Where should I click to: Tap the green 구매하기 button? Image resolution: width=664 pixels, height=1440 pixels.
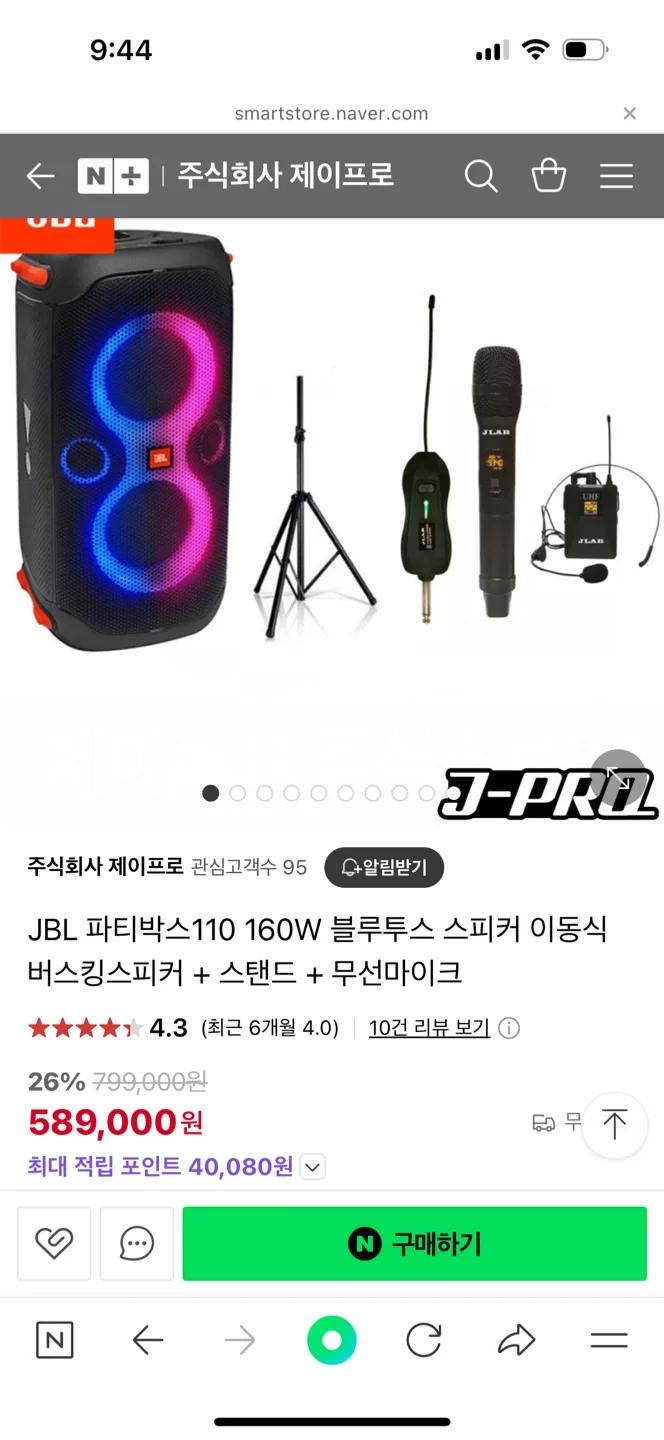[x=414, y=1243]
